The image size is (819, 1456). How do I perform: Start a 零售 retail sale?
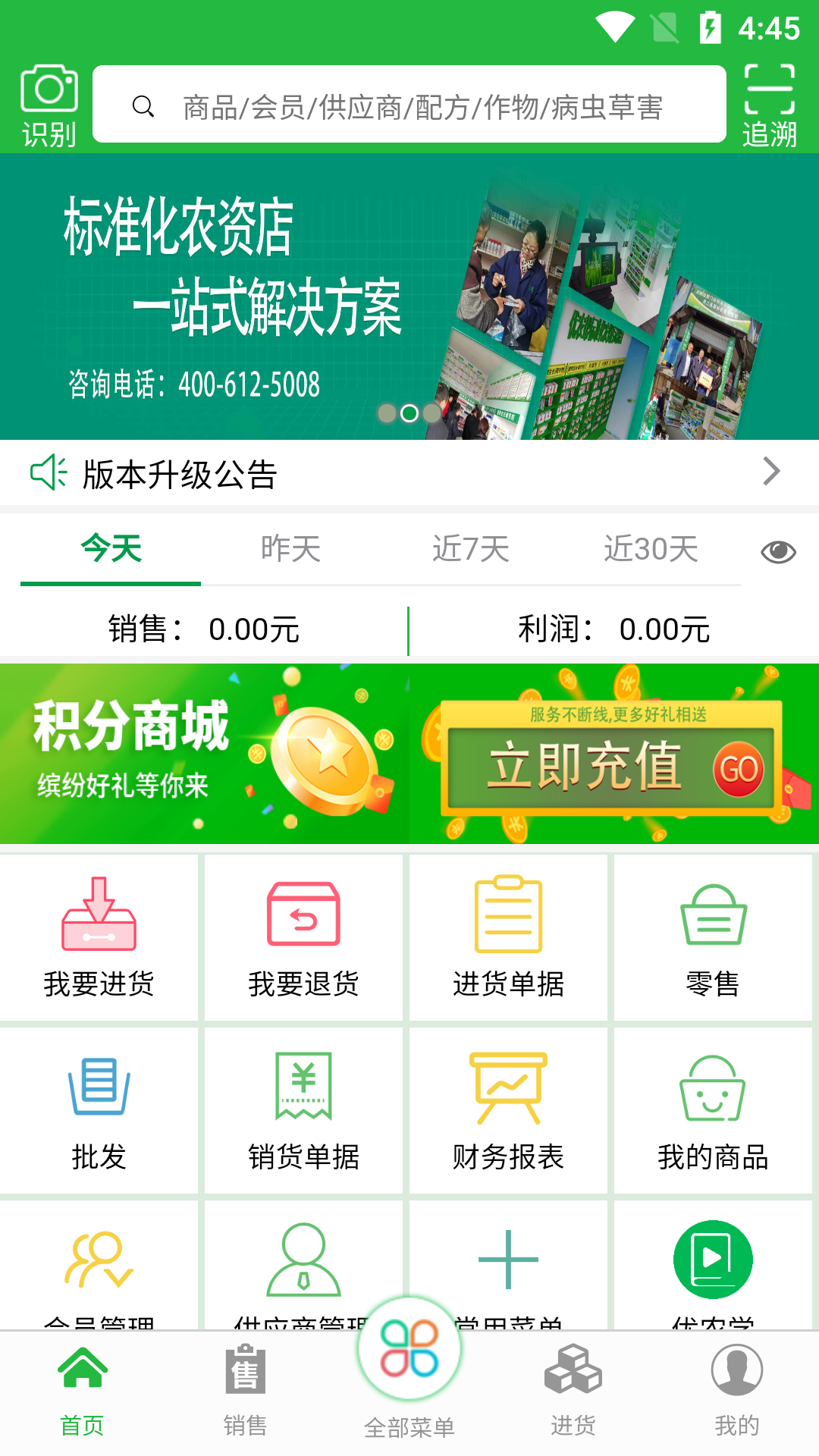(x=712, y=938)
